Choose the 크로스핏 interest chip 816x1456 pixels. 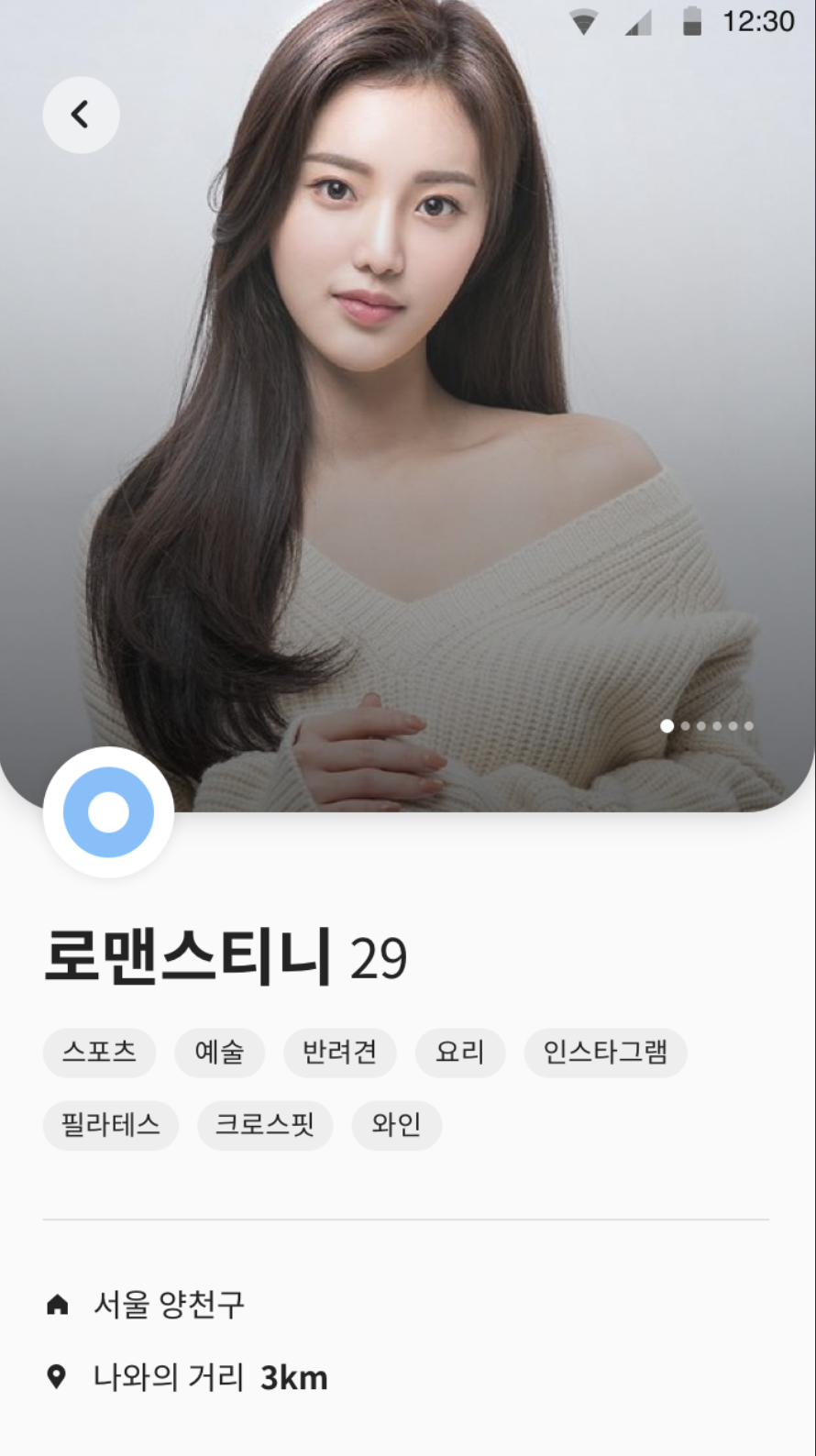click(265, 1125)
